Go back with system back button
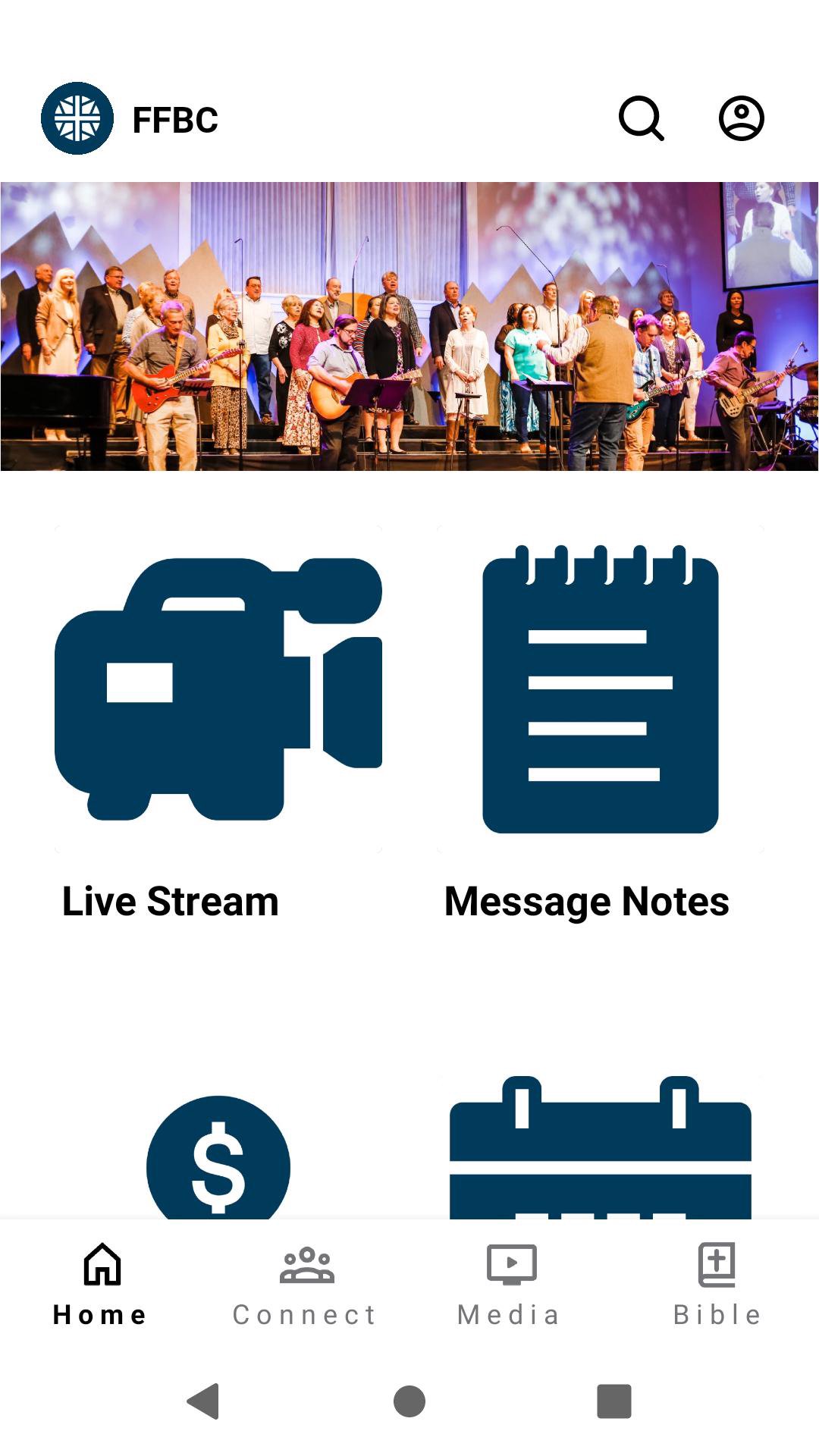Viewport: 819px width, 1456px height. pos(203,1401)
